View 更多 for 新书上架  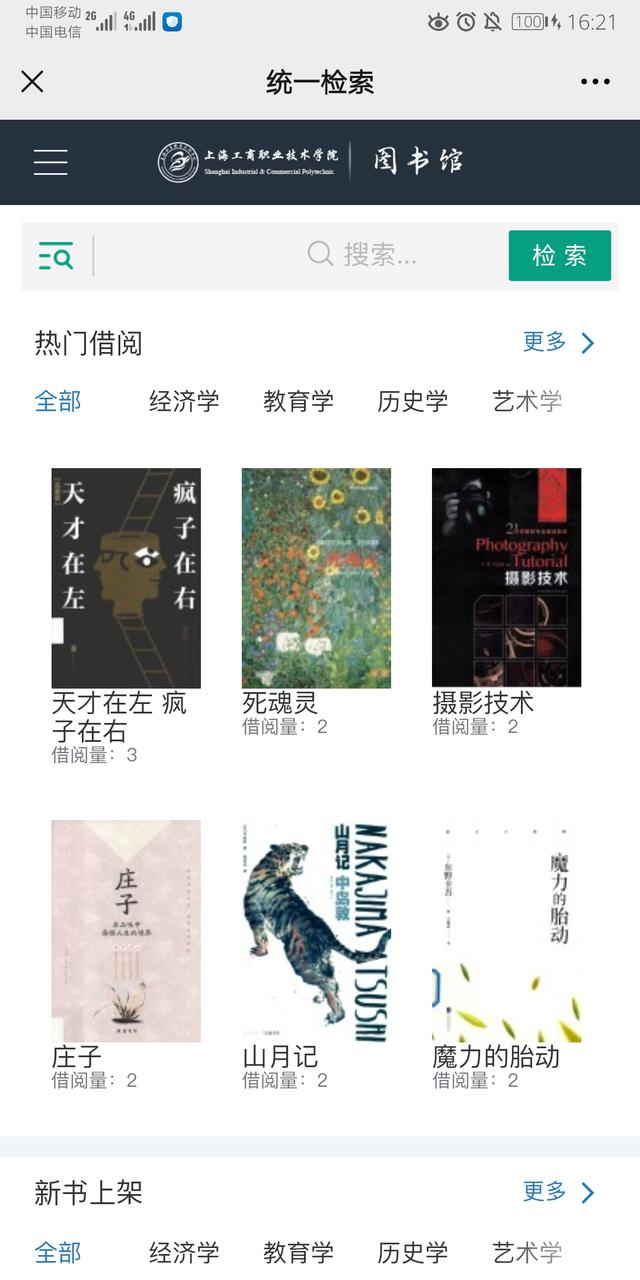point(558,1192)
